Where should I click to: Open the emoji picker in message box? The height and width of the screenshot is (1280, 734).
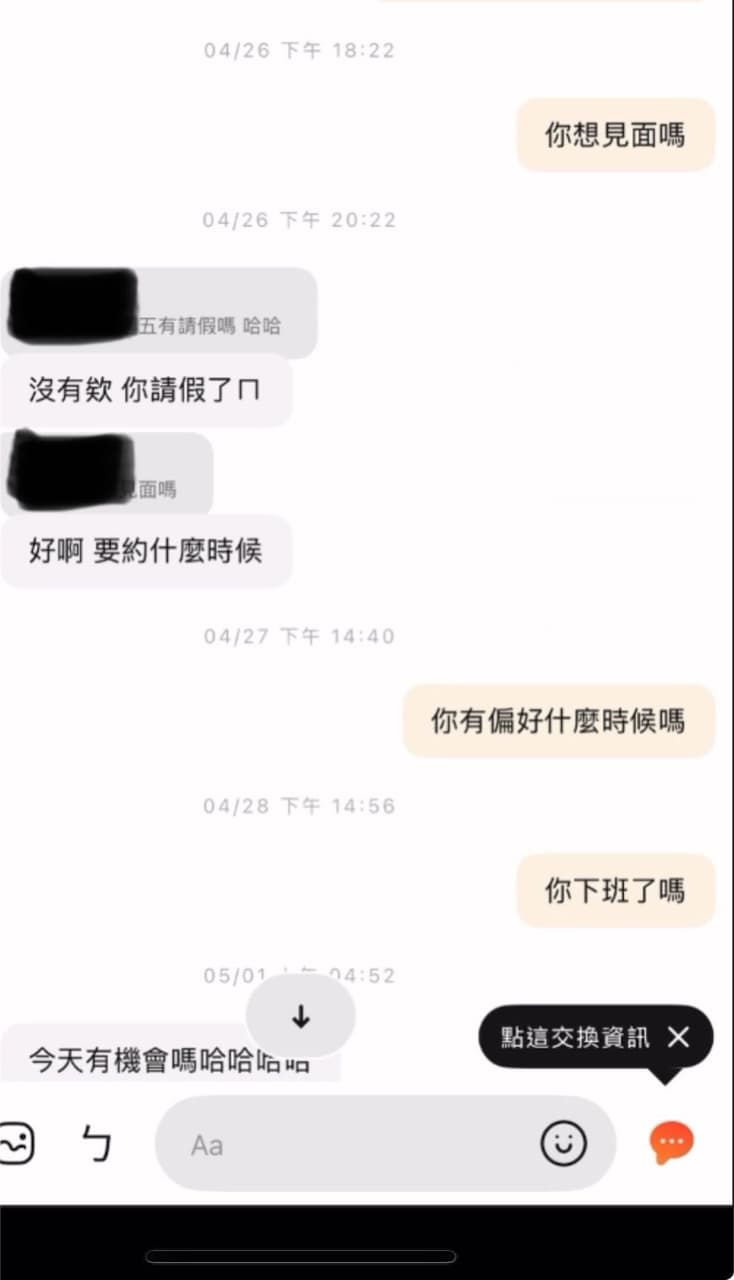(564, 1143)
